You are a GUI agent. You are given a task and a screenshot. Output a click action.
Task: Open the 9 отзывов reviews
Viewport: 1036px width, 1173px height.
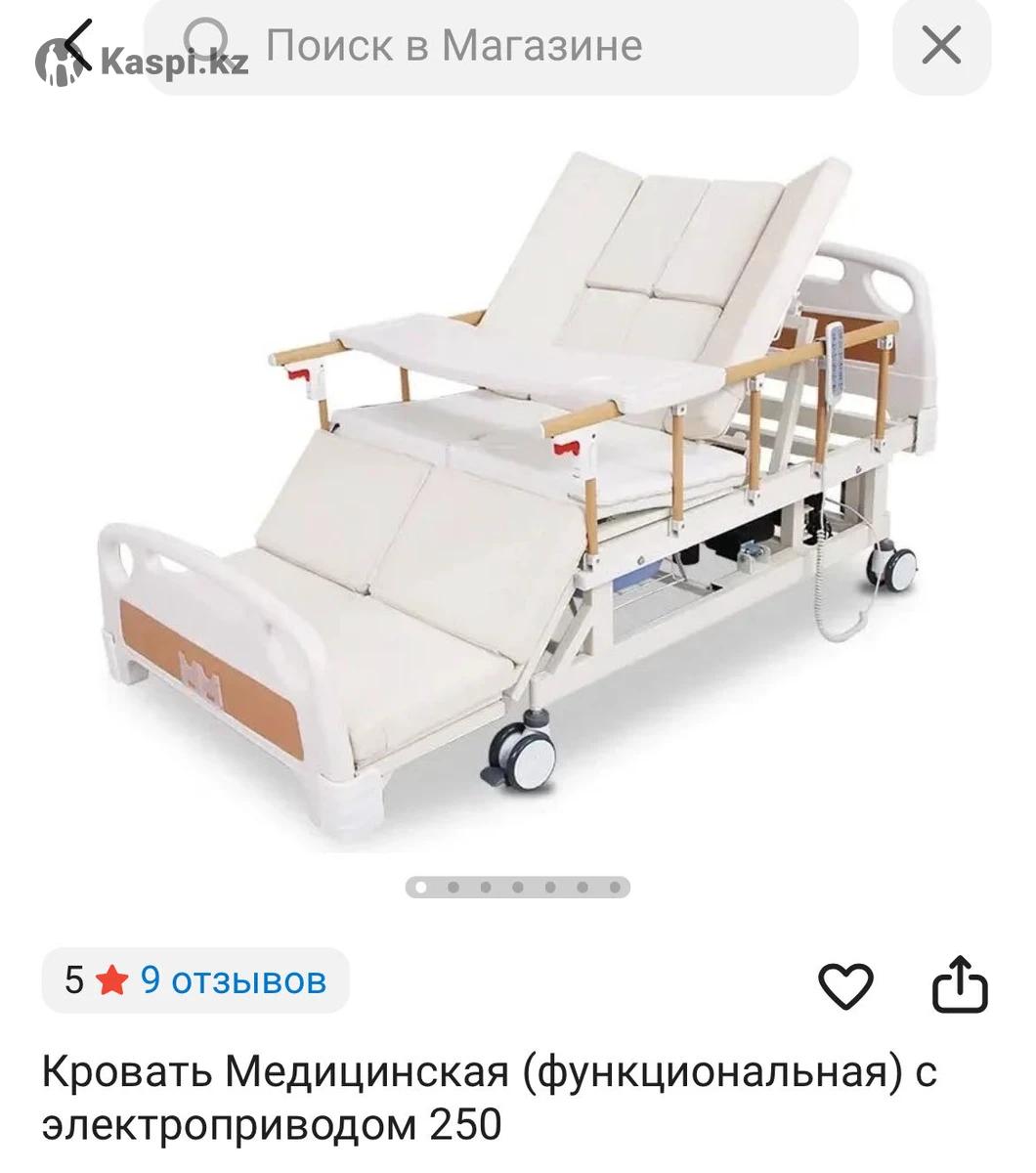point(234,979)
